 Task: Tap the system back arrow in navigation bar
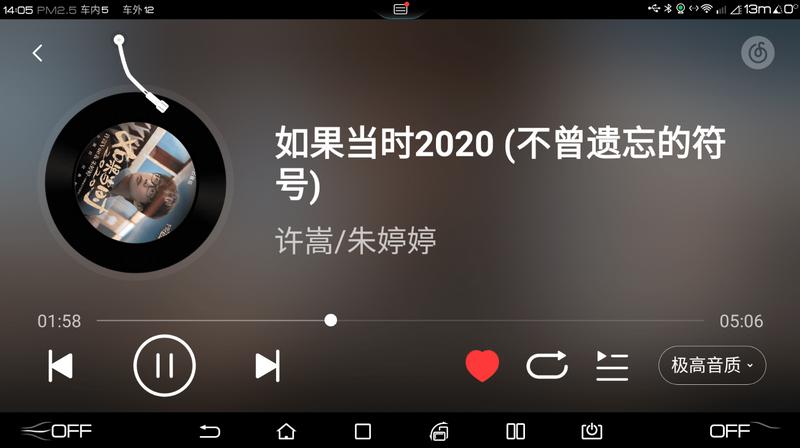tap(210, 431)
